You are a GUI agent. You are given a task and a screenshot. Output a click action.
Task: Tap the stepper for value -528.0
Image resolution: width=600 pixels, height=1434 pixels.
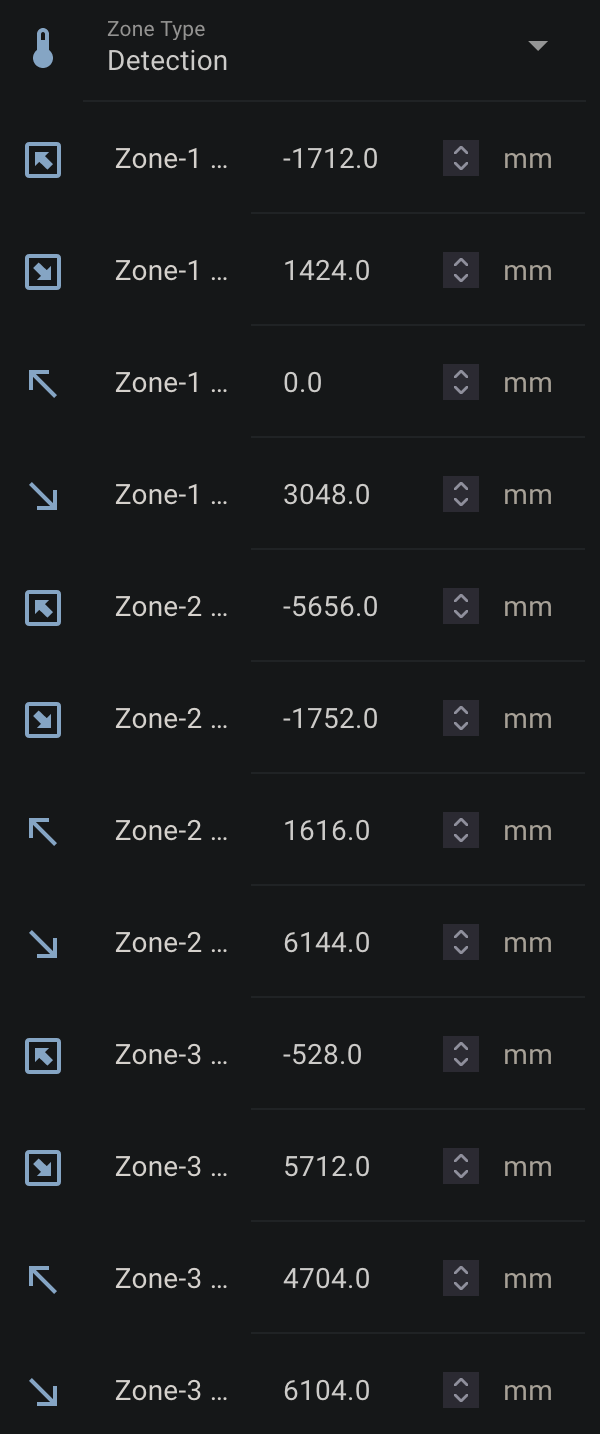click(460, 1055)
